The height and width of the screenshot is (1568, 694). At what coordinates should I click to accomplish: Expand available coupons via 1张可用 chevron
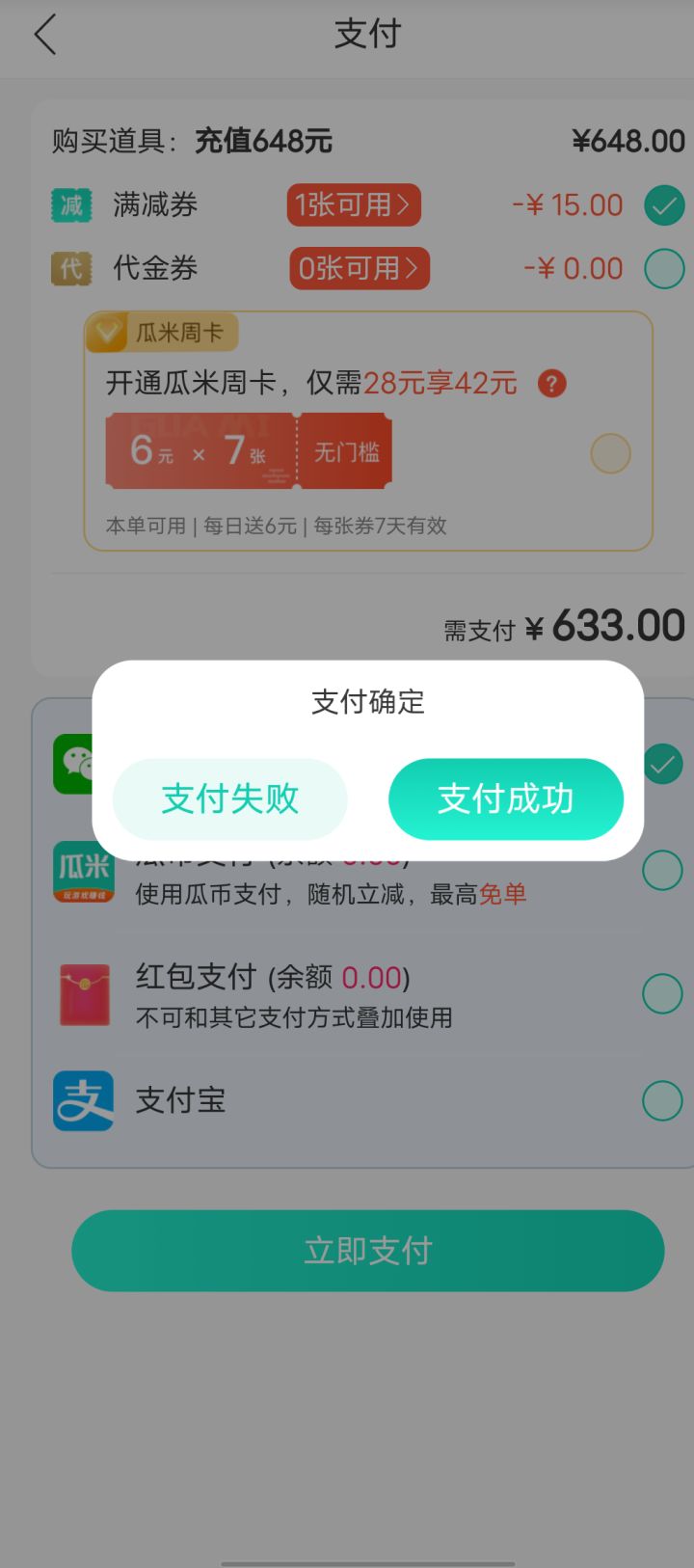click(354, 204)
